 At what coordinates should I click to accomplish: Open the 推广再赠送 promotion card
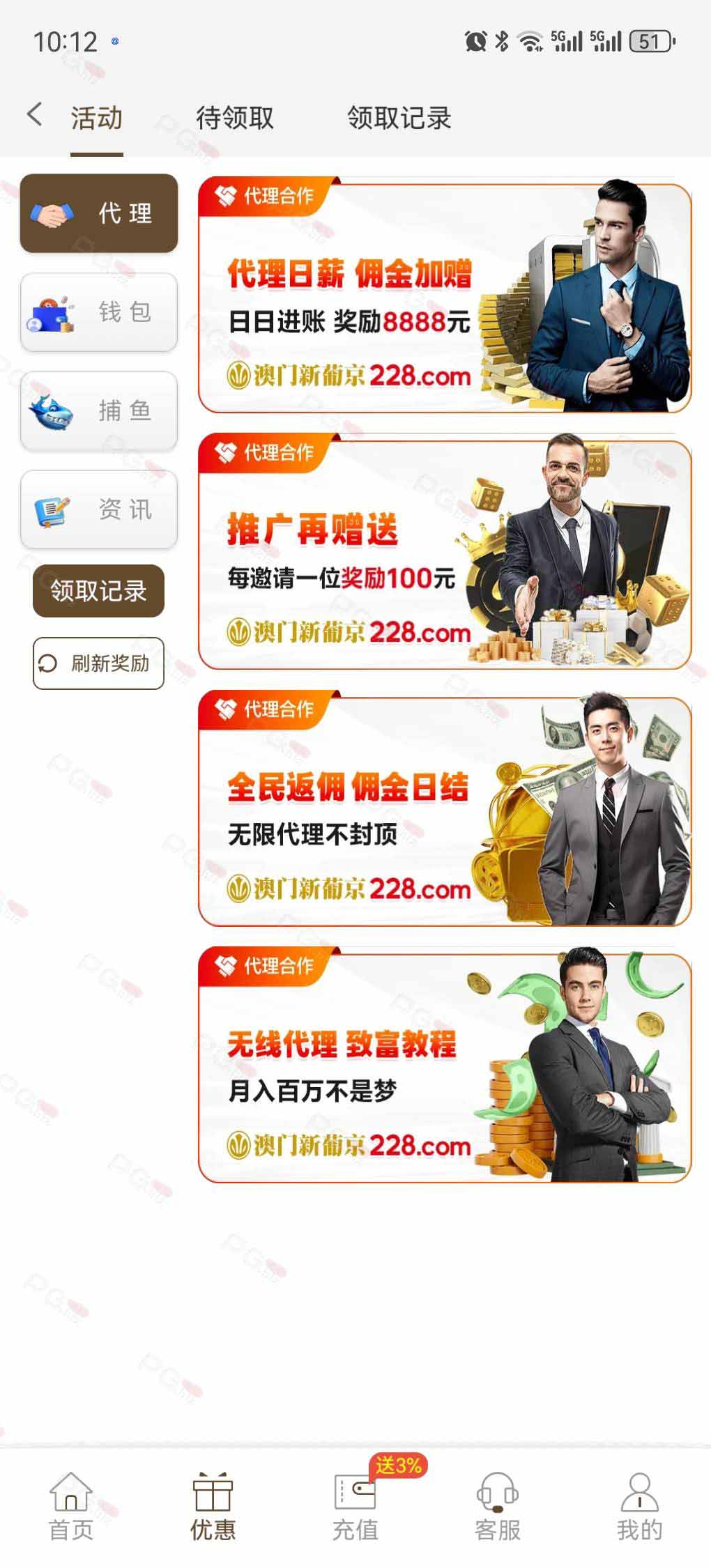(x=445, y=552)
